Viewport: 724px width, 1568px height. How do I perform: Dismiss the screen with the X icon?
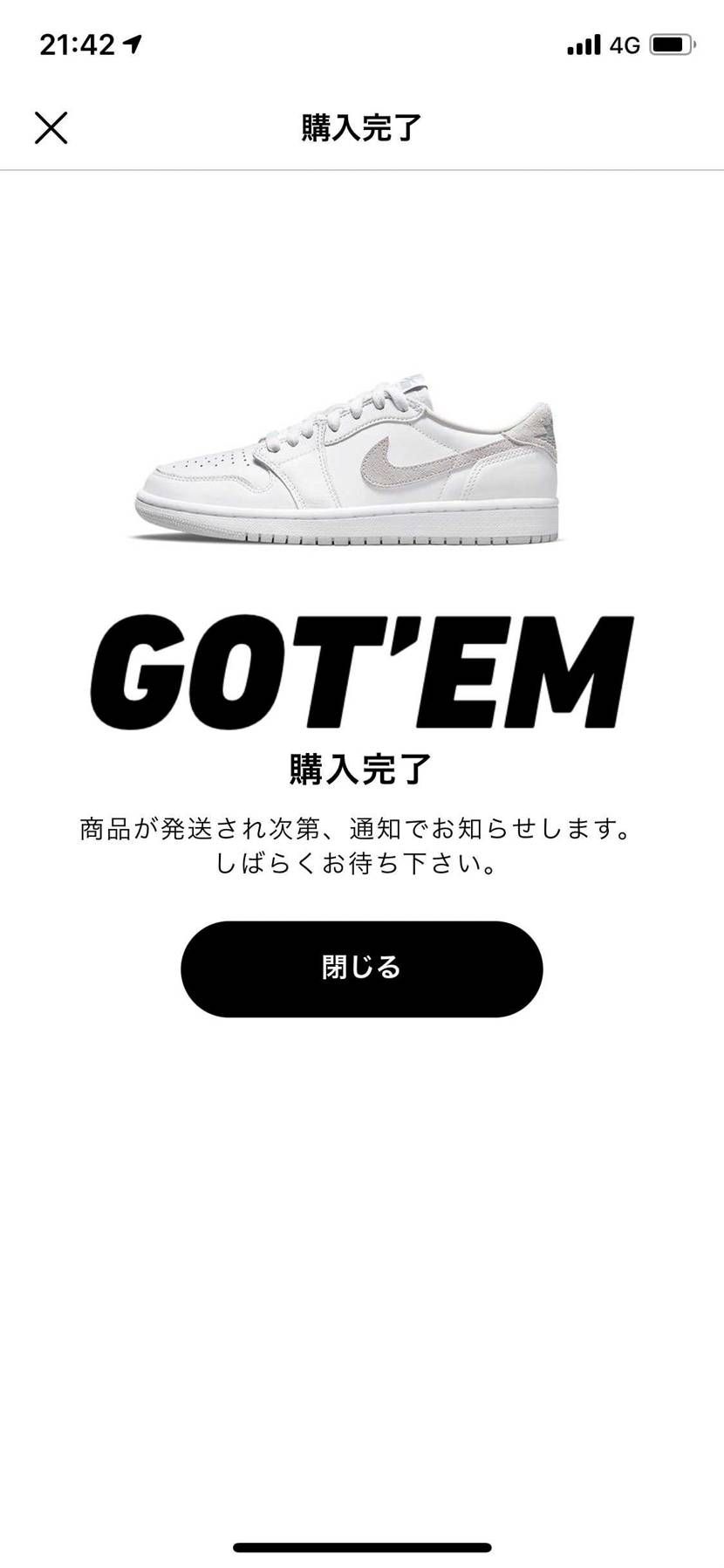[x=51, y=127]
